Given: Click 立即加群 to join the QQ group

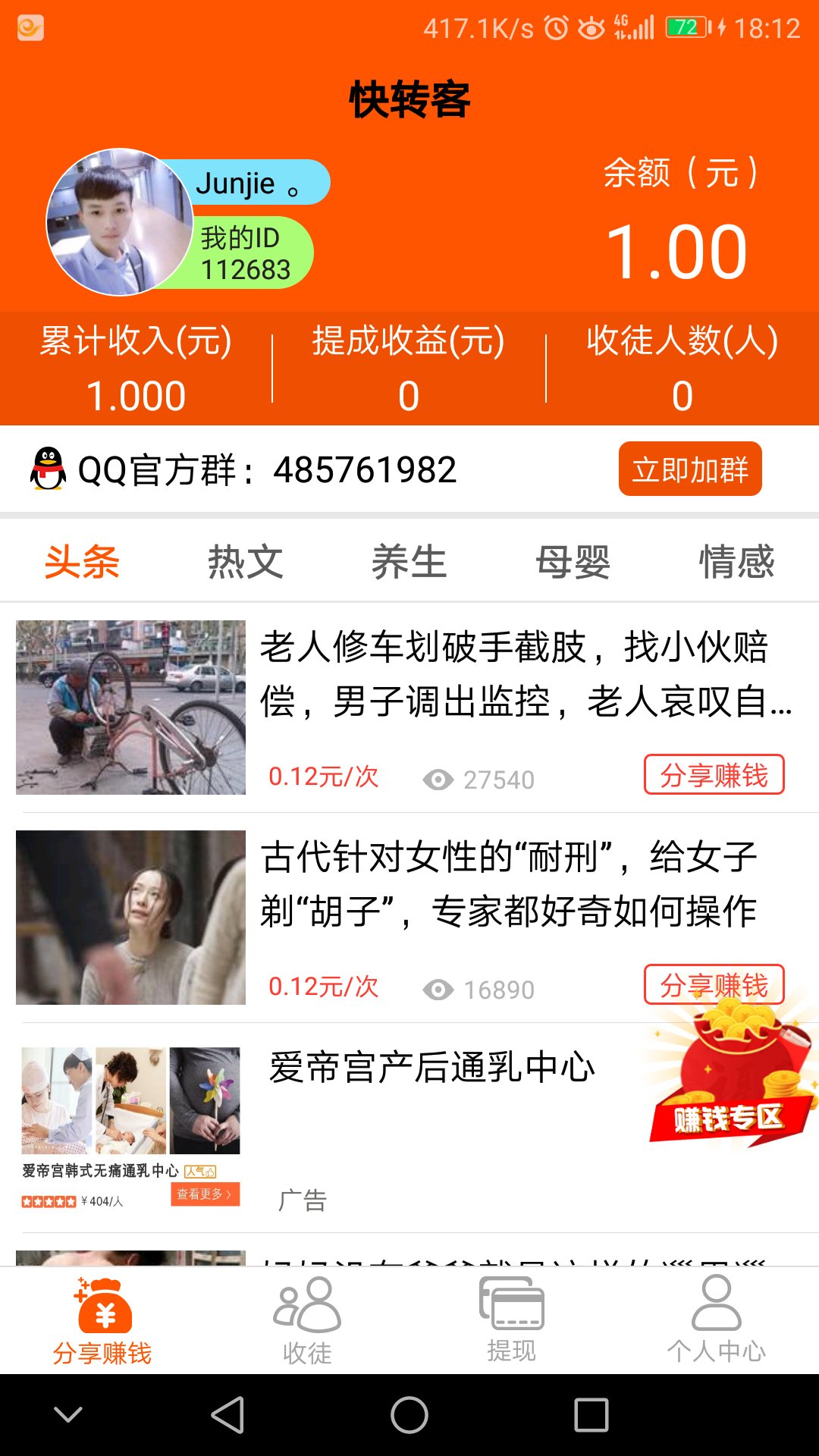Looking at the screenshot, I should pyautogui.click(x=690, y=469).
